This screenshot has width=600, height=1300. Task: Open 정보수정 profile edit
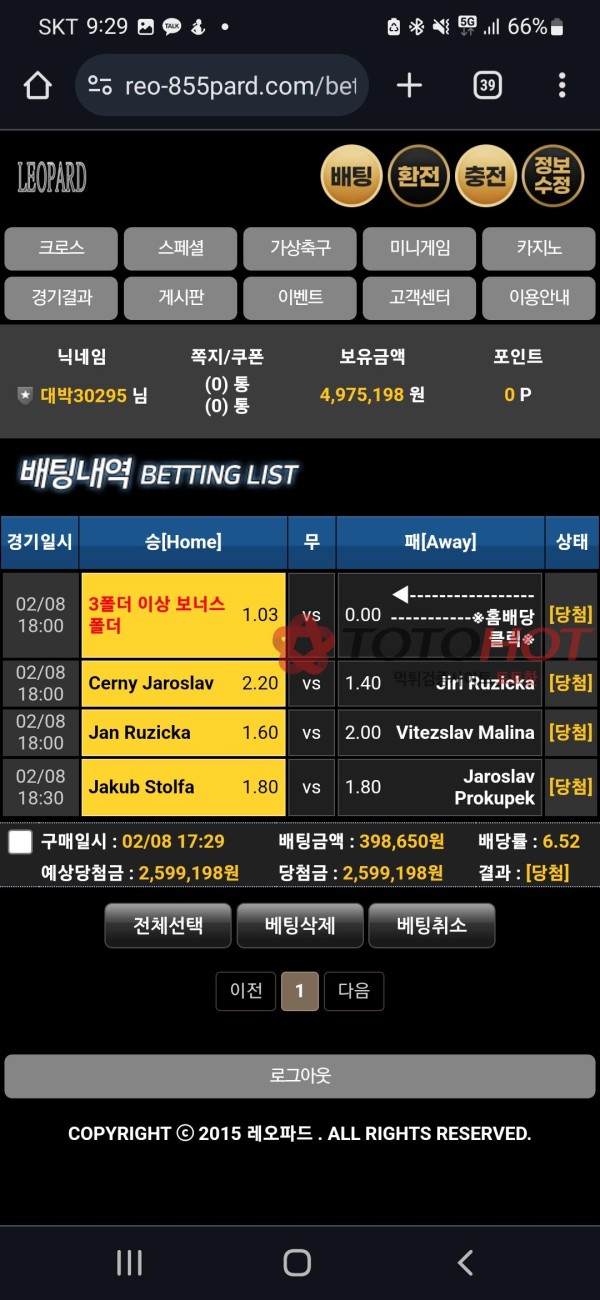coord(553,177)
